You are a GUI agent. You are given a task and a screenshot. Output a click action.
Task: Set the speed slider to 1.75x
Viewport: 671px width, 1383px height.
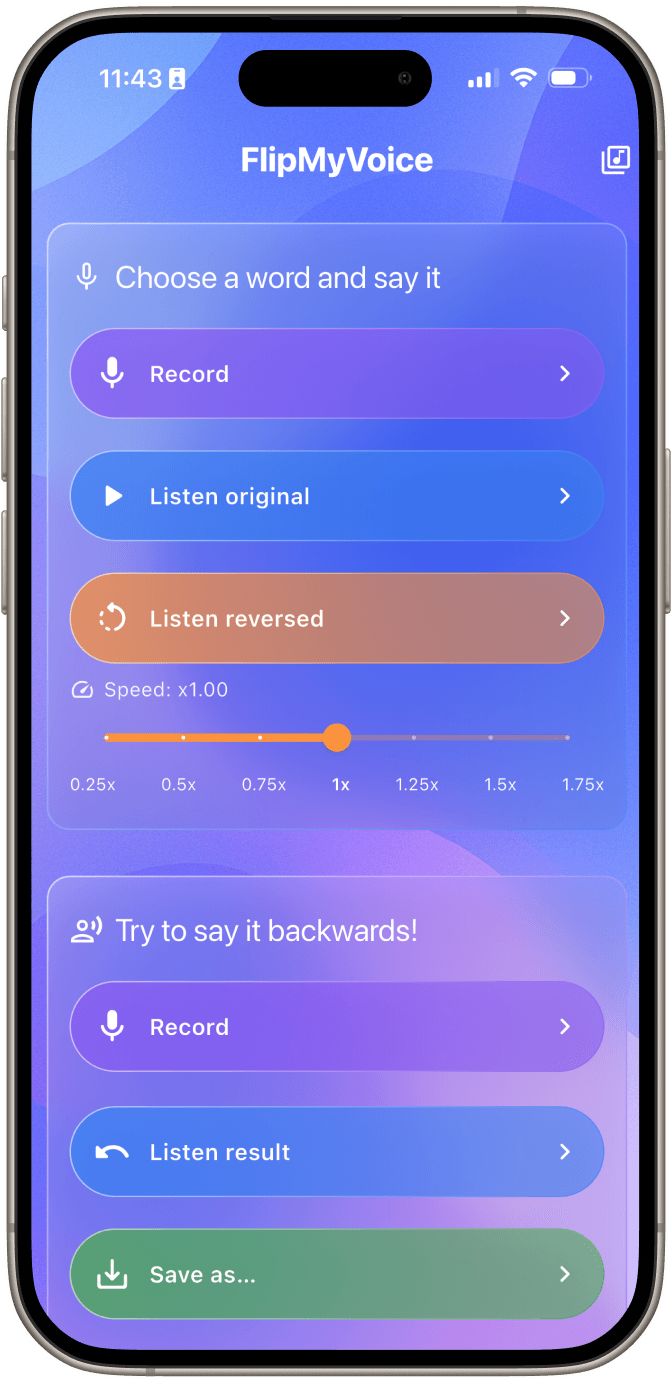pyautogui.click(x=567, y=738)
